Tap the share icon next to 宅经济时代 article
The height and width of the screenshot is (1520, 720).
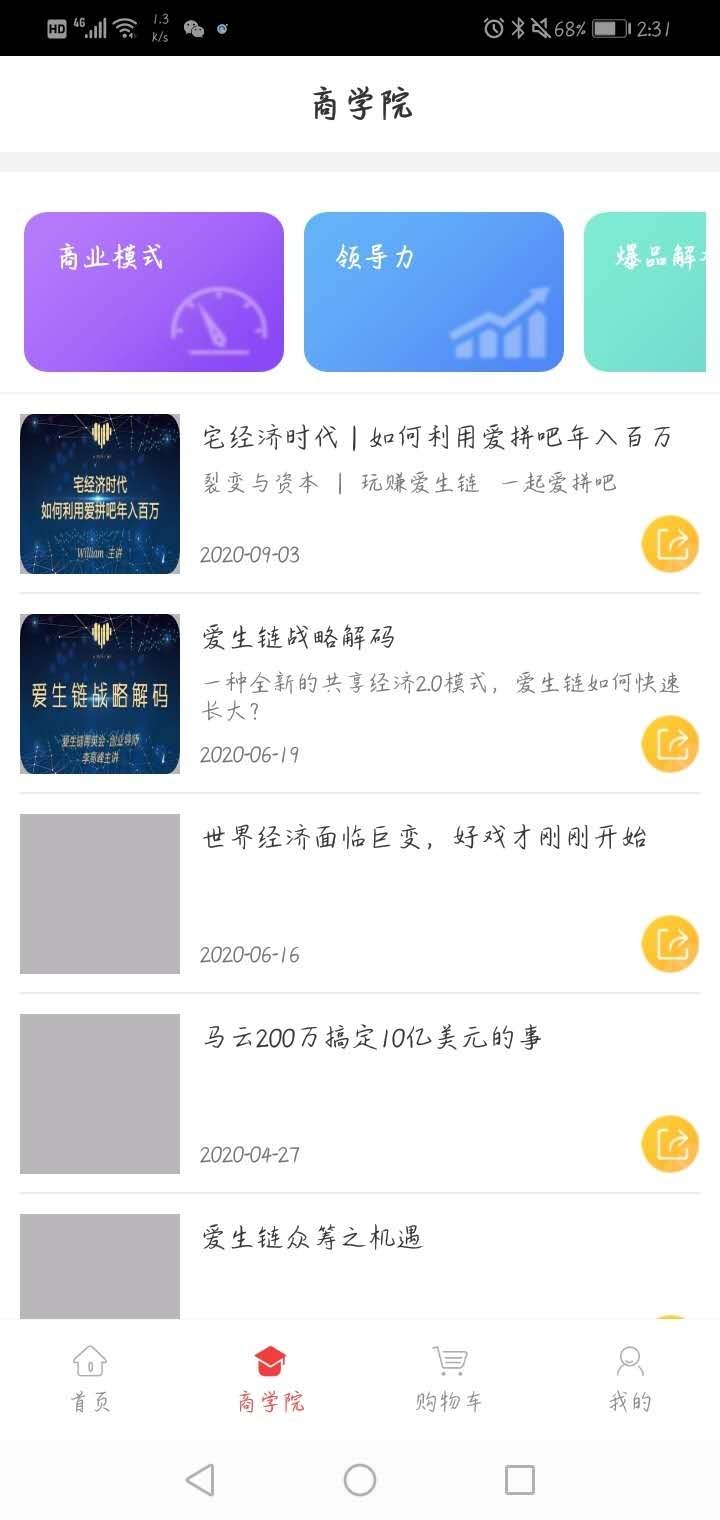(x=670, y=543)
